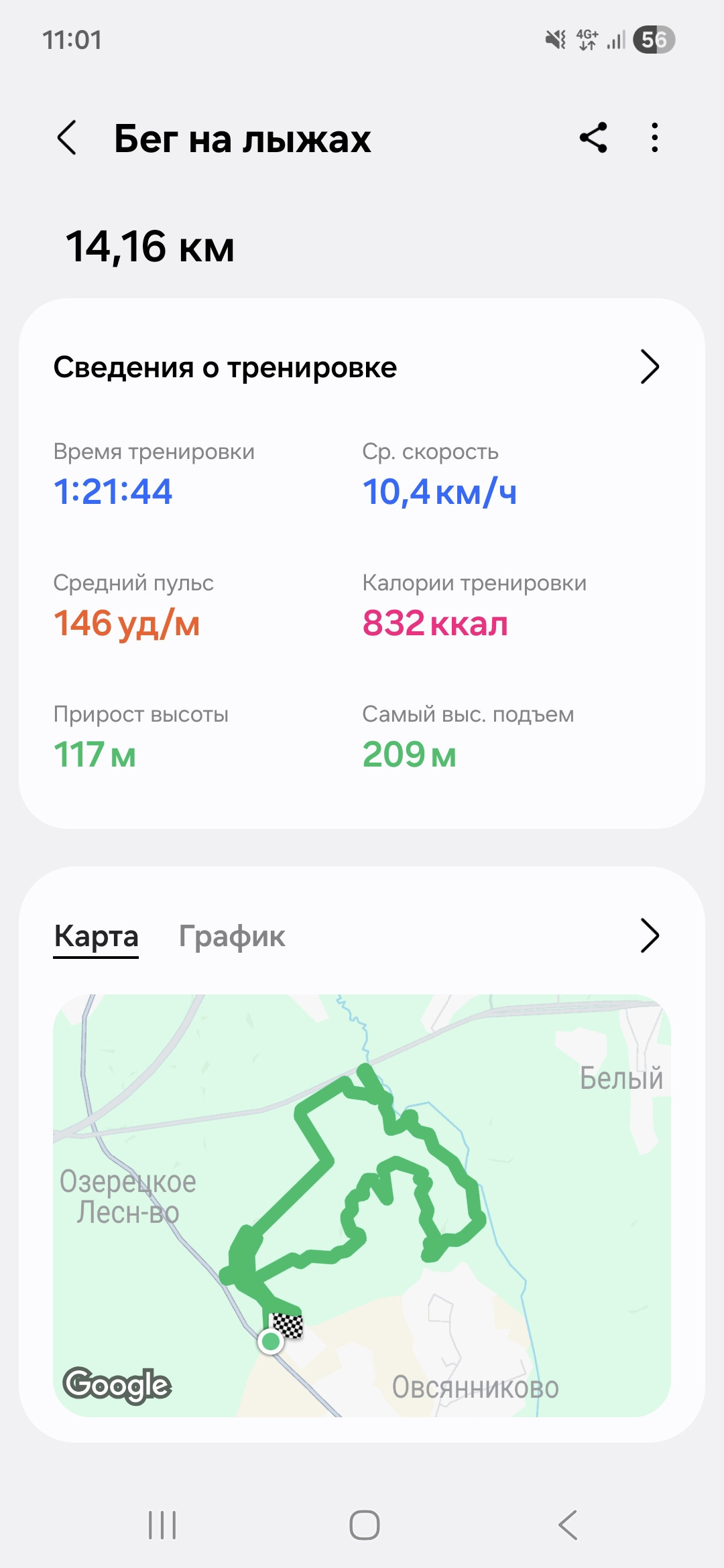The height and width of the screenshot is (1568, 724).
Task: Expand the map section with the chevron
Action: point(650,935)
